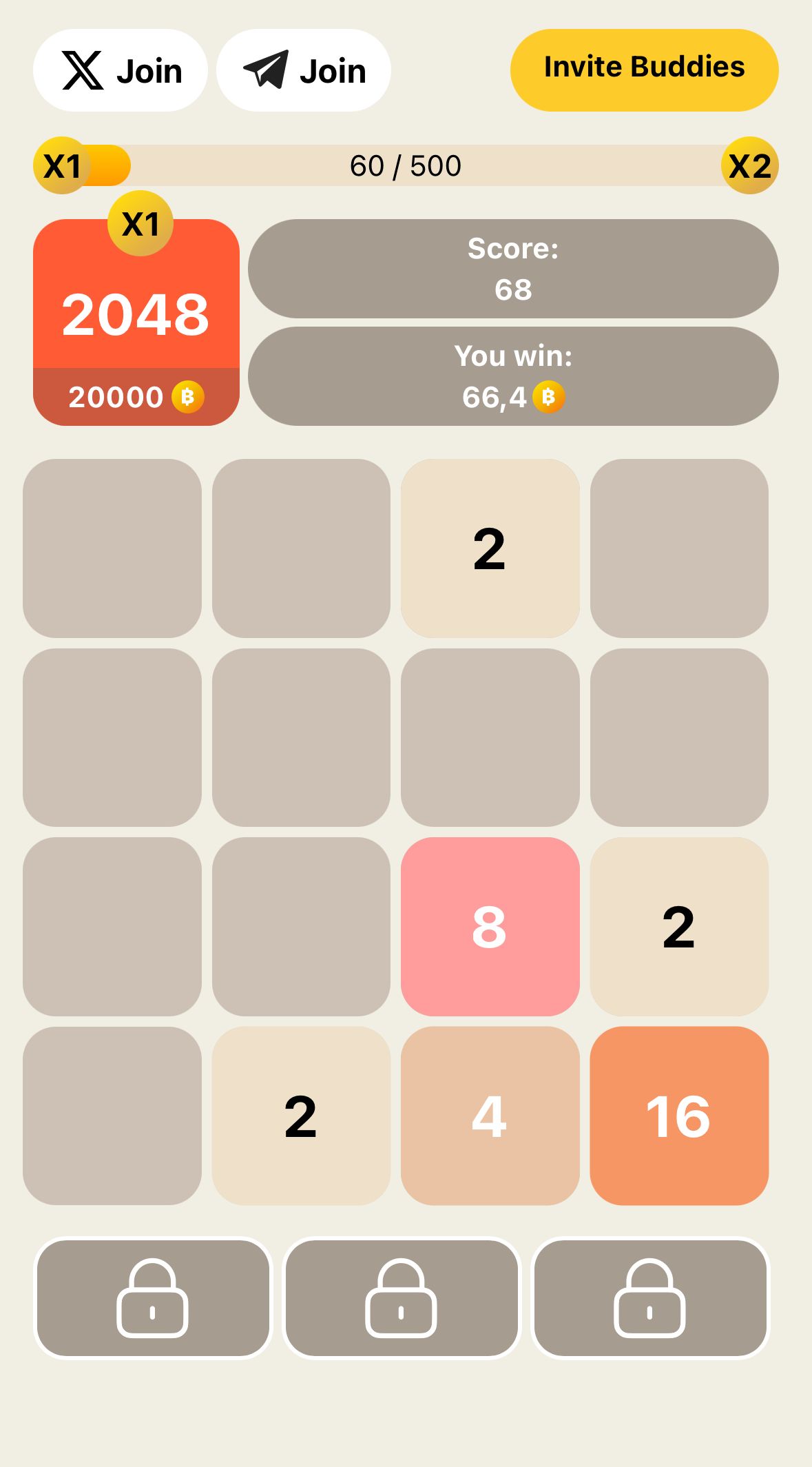Click the 60 / 500 progress label
The width and height of the screenshot is (812, 1467).
pos(406,165)
